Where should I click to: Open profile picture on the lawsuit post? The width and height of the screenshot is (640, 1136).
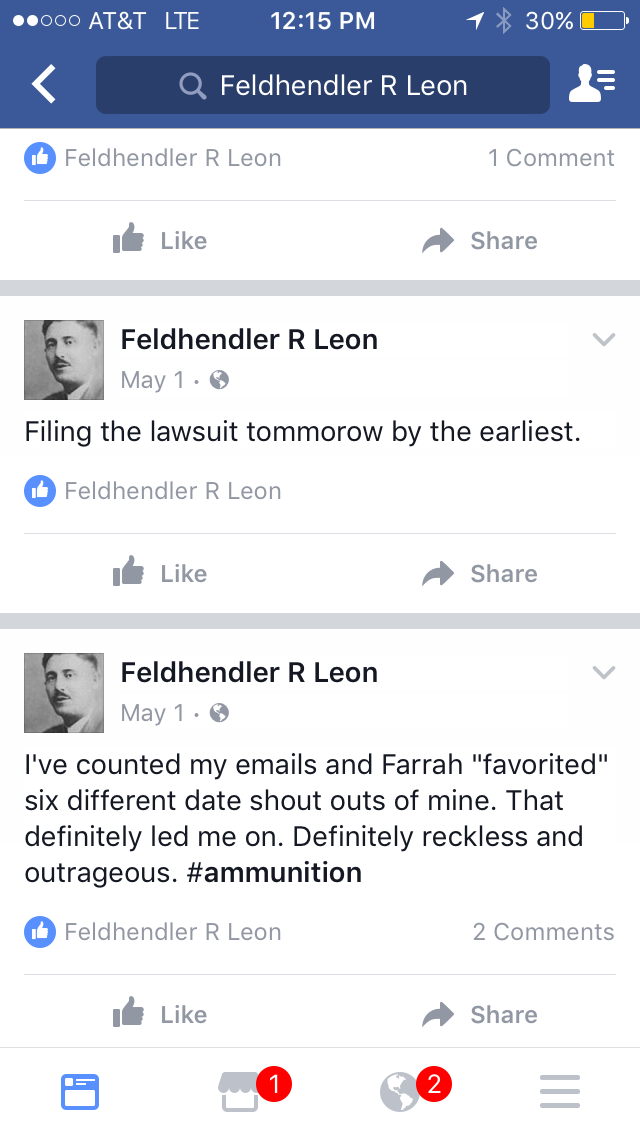coord(64,359)
